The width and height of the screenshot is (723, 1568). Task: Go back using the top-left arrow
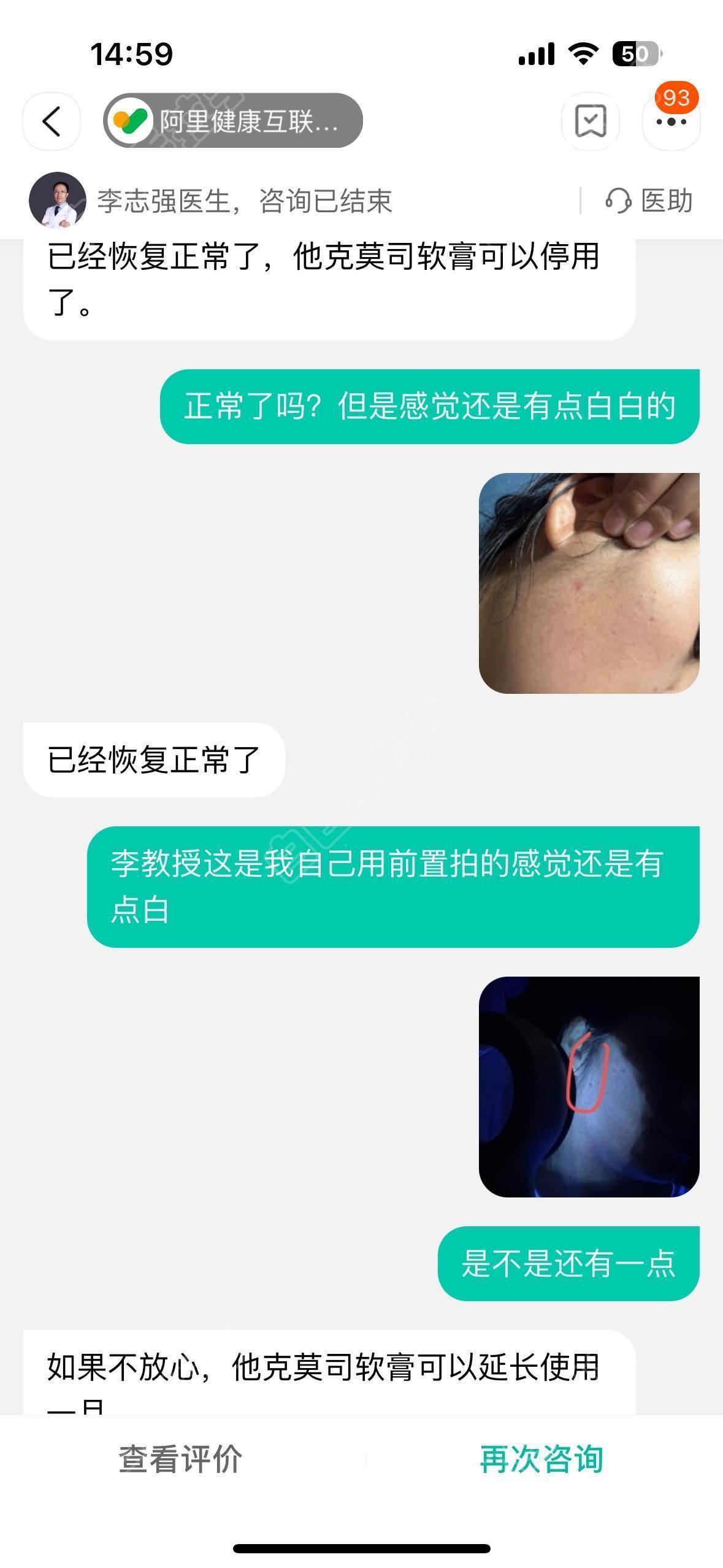52,121
